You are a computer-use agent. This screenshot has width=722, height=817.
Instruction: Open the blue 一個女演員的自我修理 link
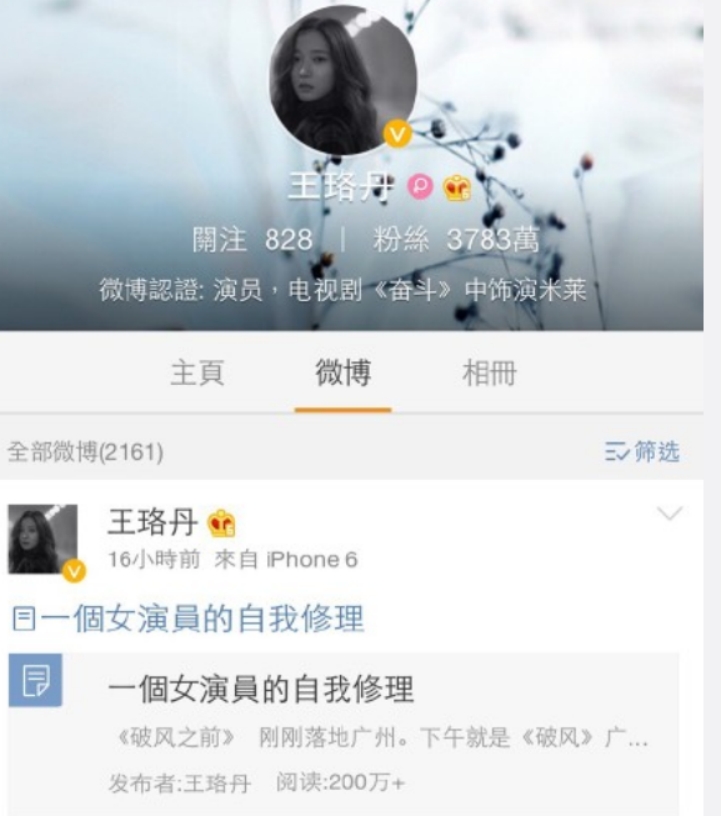point(188,619)
